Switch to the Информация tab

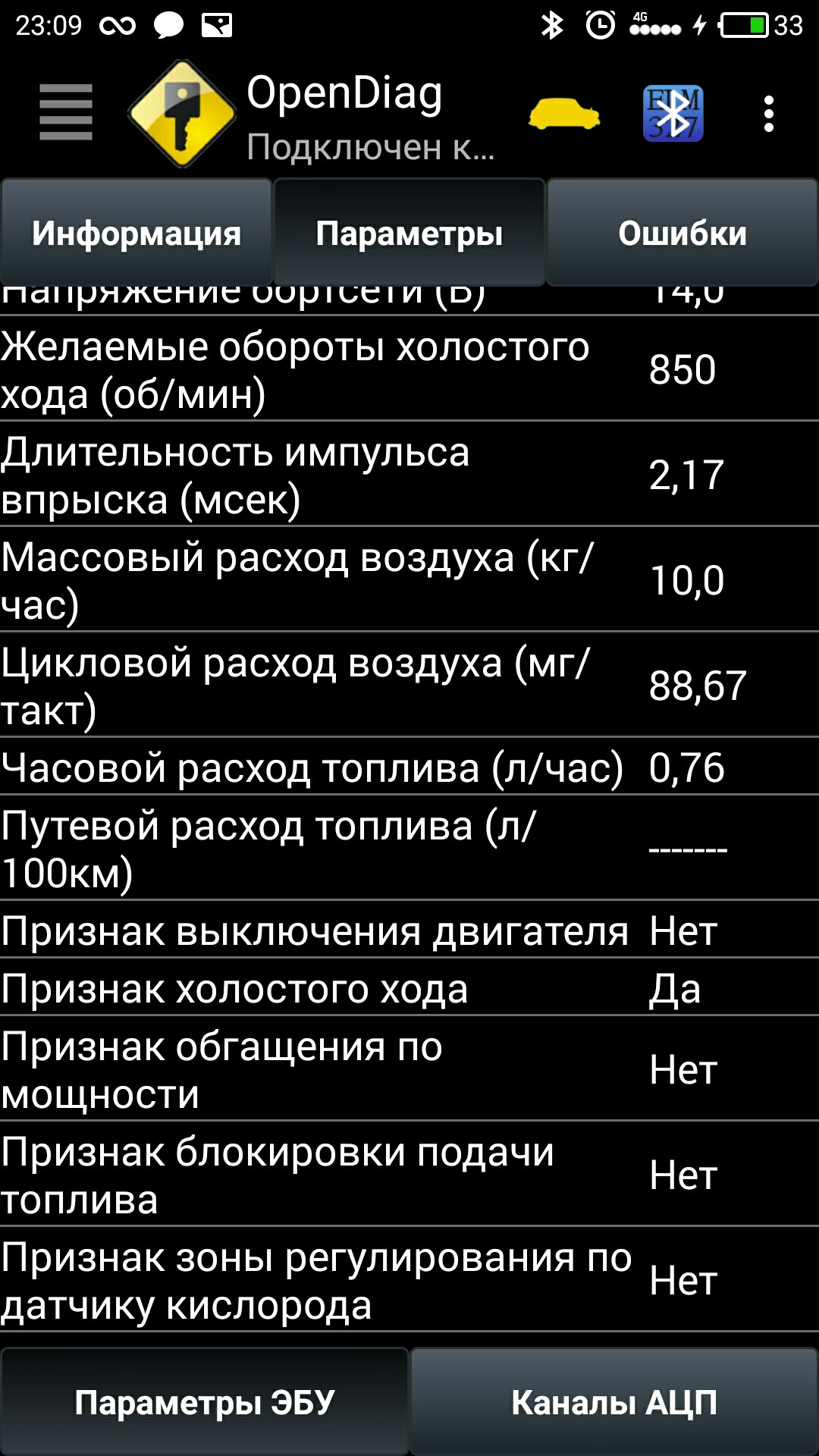pos(136,233)
